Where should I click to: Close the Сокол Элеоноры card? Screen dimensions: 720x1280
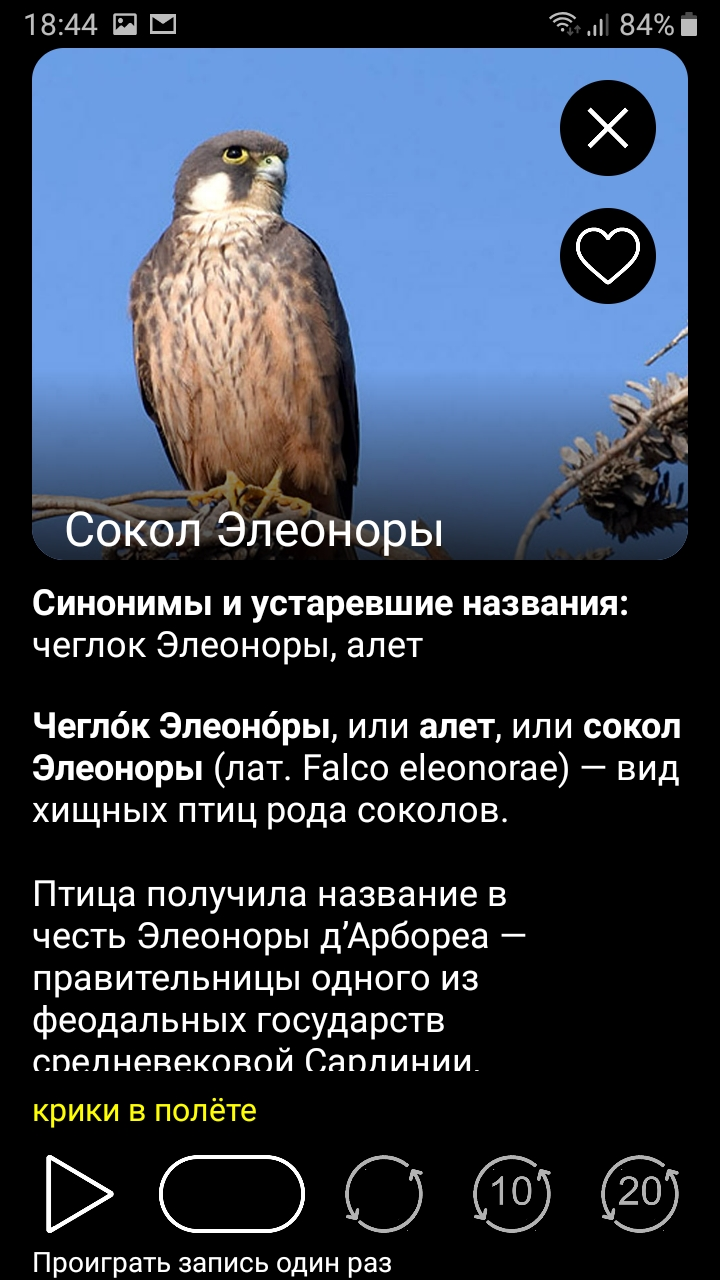click(x=608, y=128)
